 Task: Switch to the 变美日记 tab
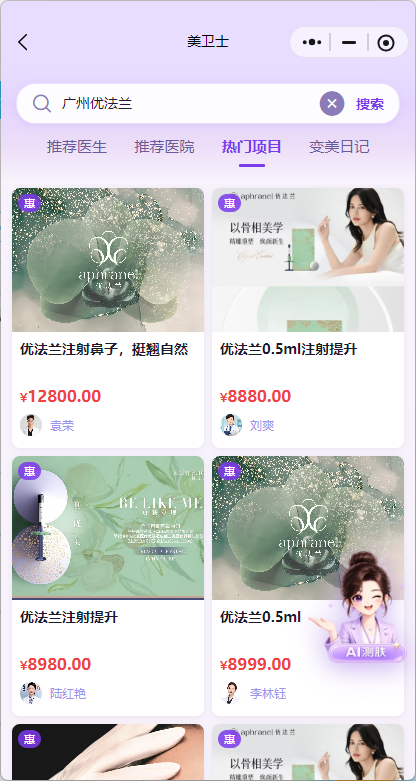pyautogui.click(x=339, y=147)
